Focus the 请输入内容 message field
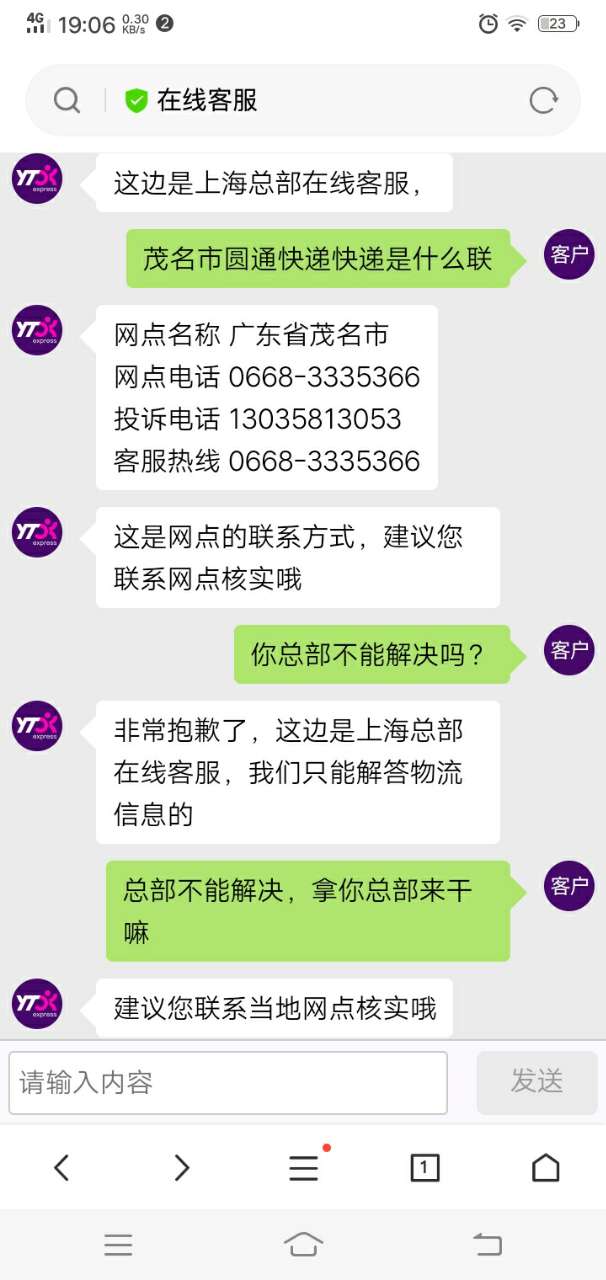606x1280 pixels. point(228,1082)
